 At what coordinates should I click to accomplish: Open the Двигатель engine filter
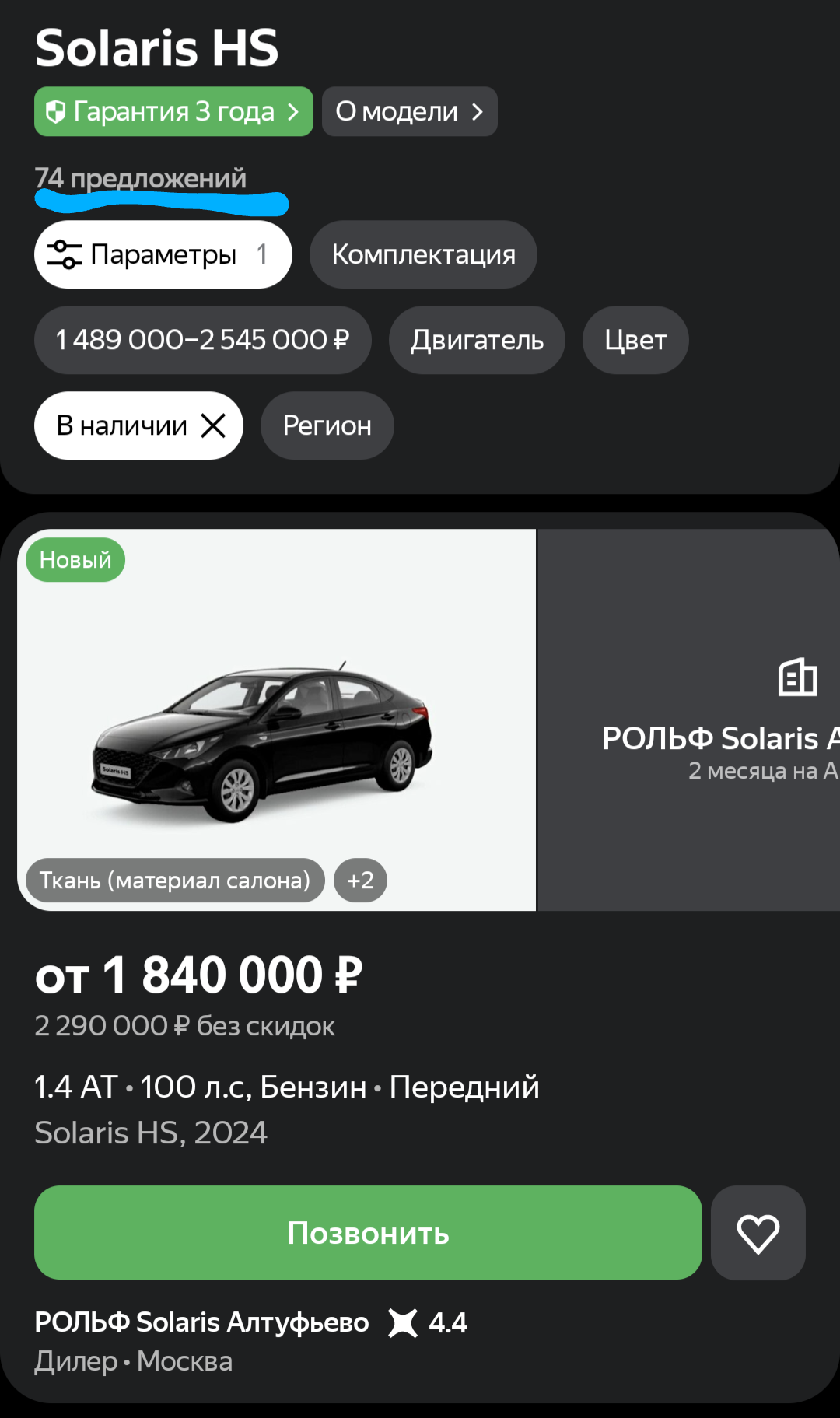(477, 340)
